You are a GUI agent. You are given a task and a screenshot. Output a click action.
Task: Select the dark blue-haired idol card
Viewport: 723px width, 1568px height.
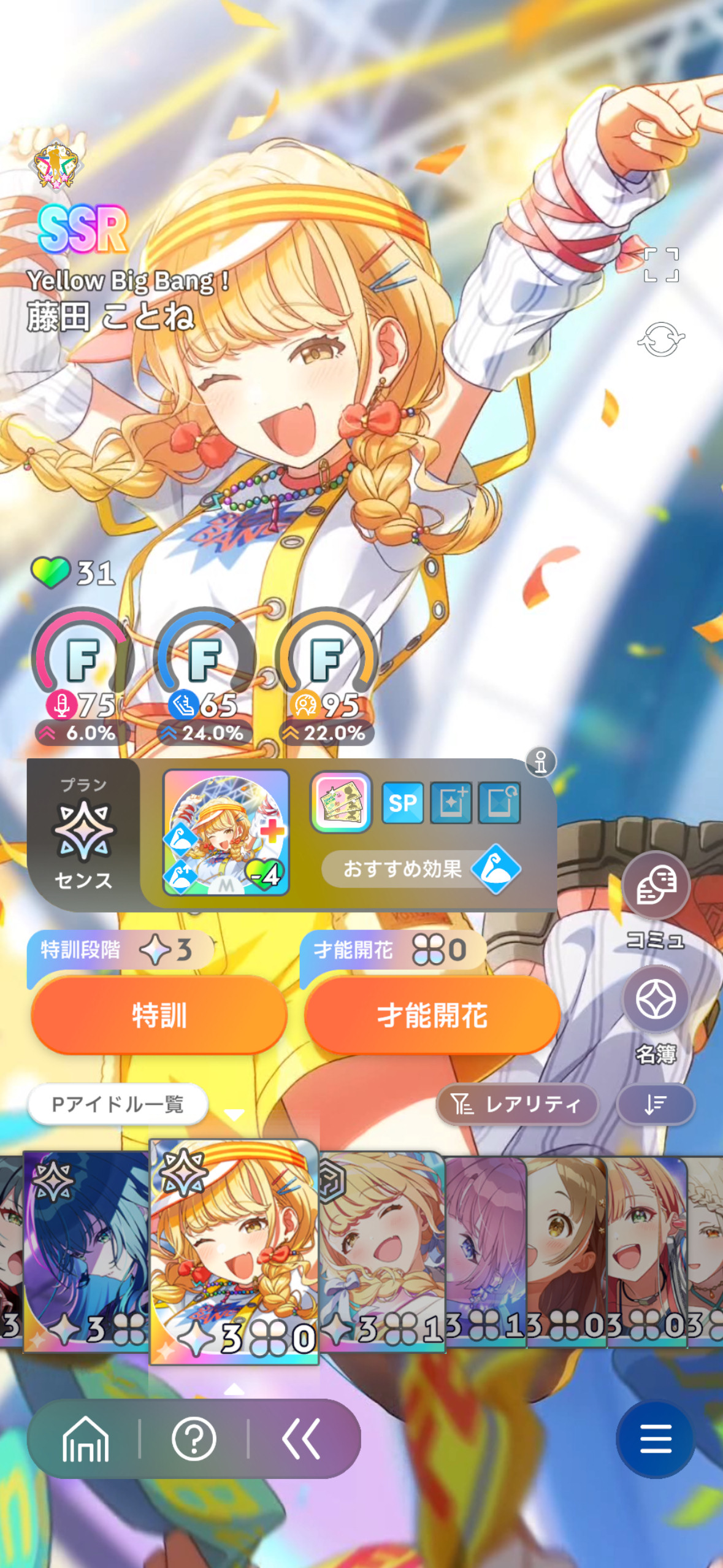[x=86, y=1251]
